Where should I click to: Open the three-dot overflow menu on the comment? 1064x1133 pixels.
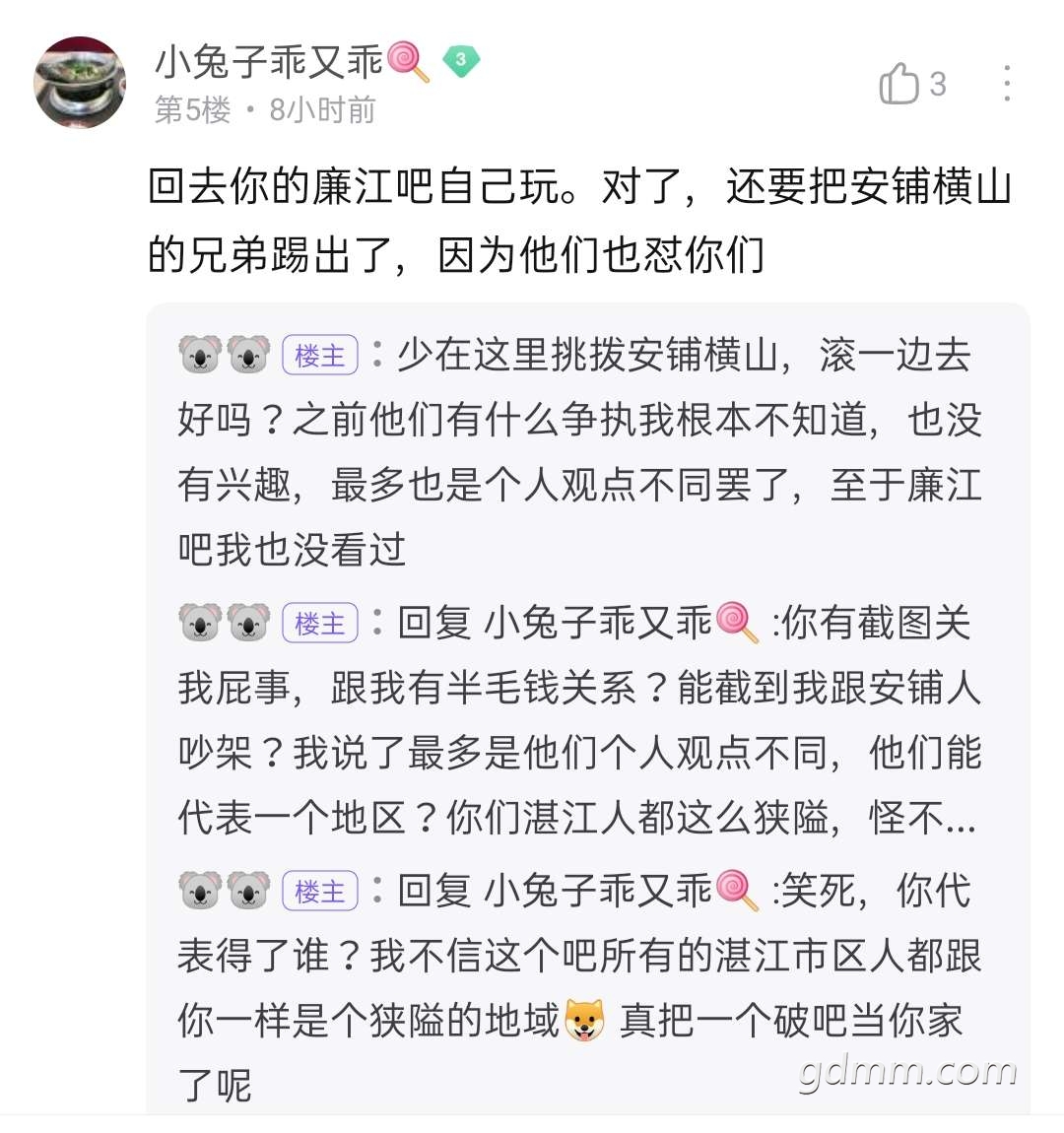click(x=1006, y=84)
